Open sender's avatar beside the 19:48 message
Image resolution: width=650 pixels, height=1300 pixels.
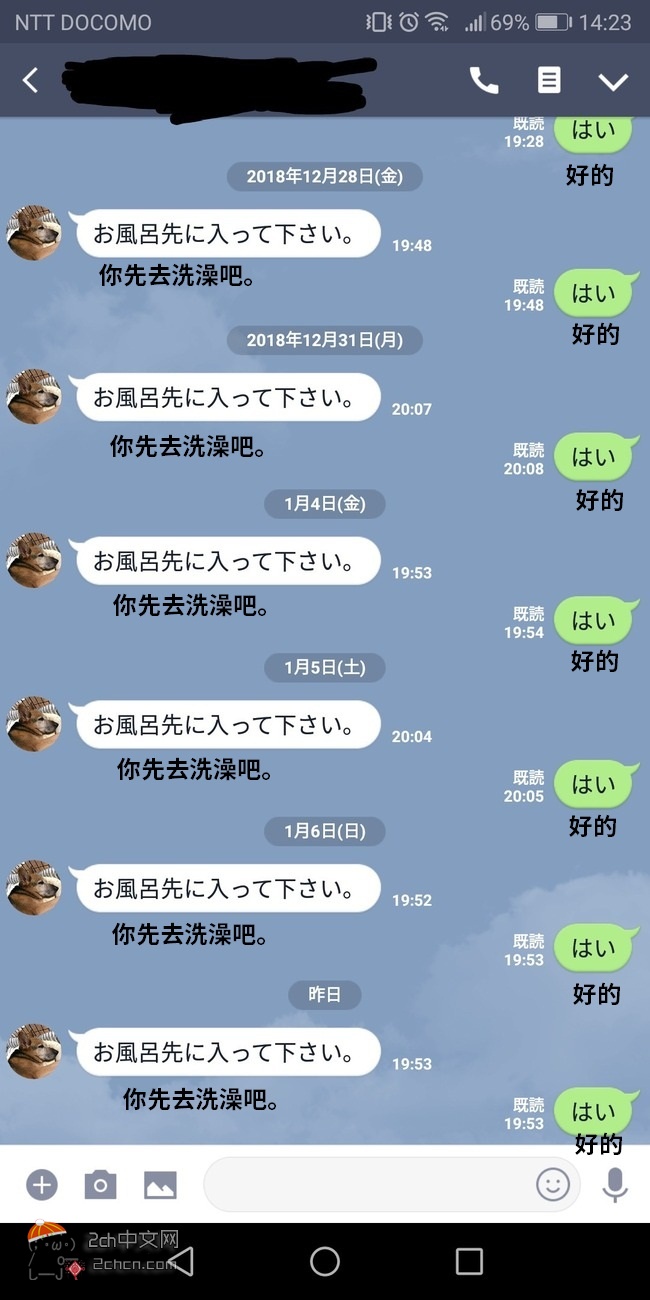(x=34, y=234)
